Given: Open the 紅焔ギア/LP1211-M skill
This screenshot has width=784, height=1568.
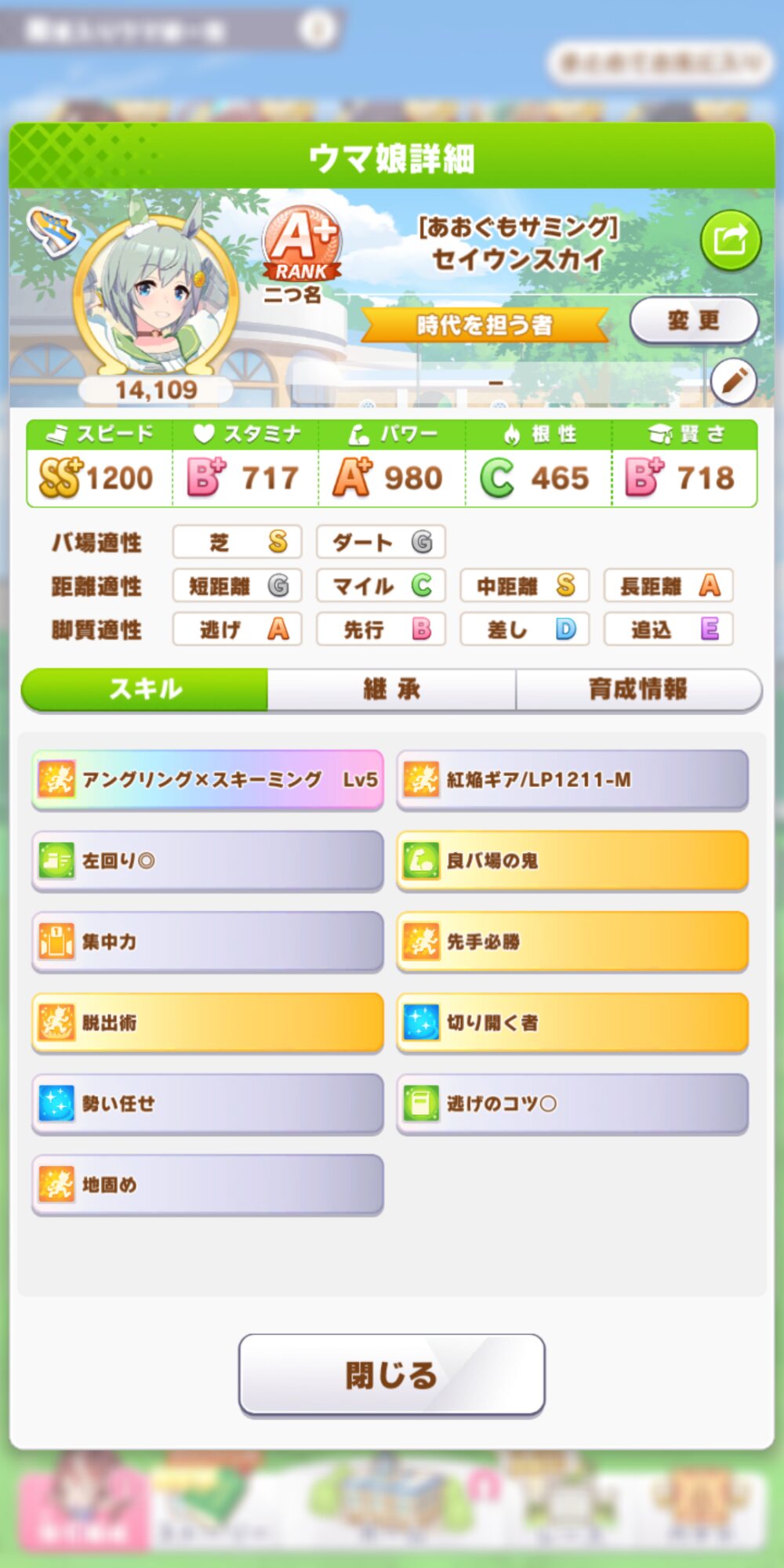Looking at the screenshot, I should click(572, 780).
